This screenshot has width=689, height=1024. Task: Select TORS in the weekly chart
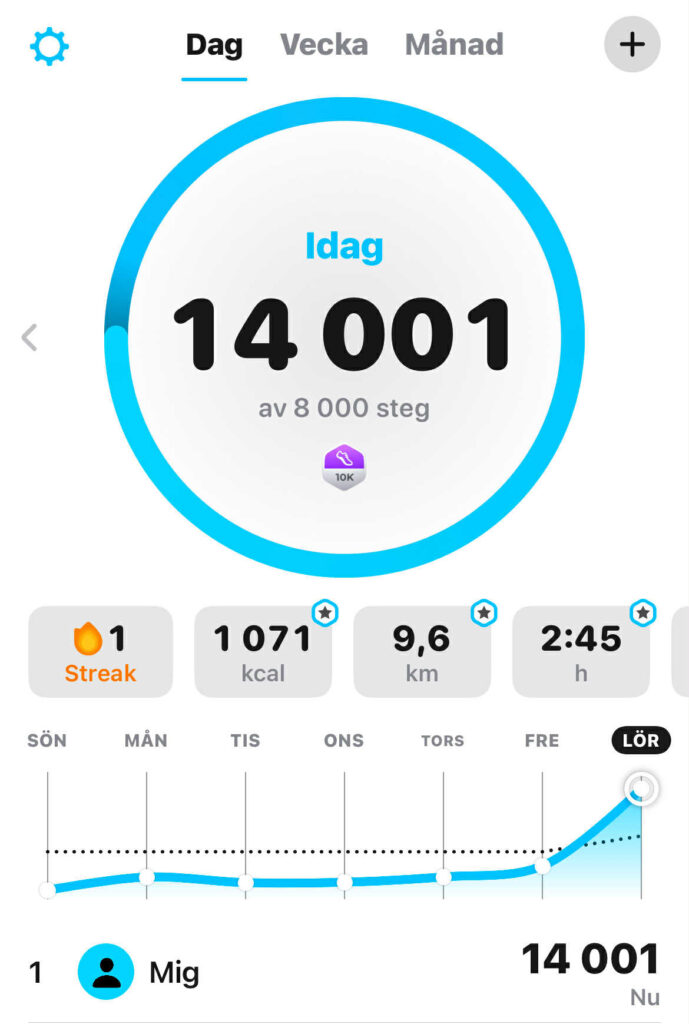442,741
